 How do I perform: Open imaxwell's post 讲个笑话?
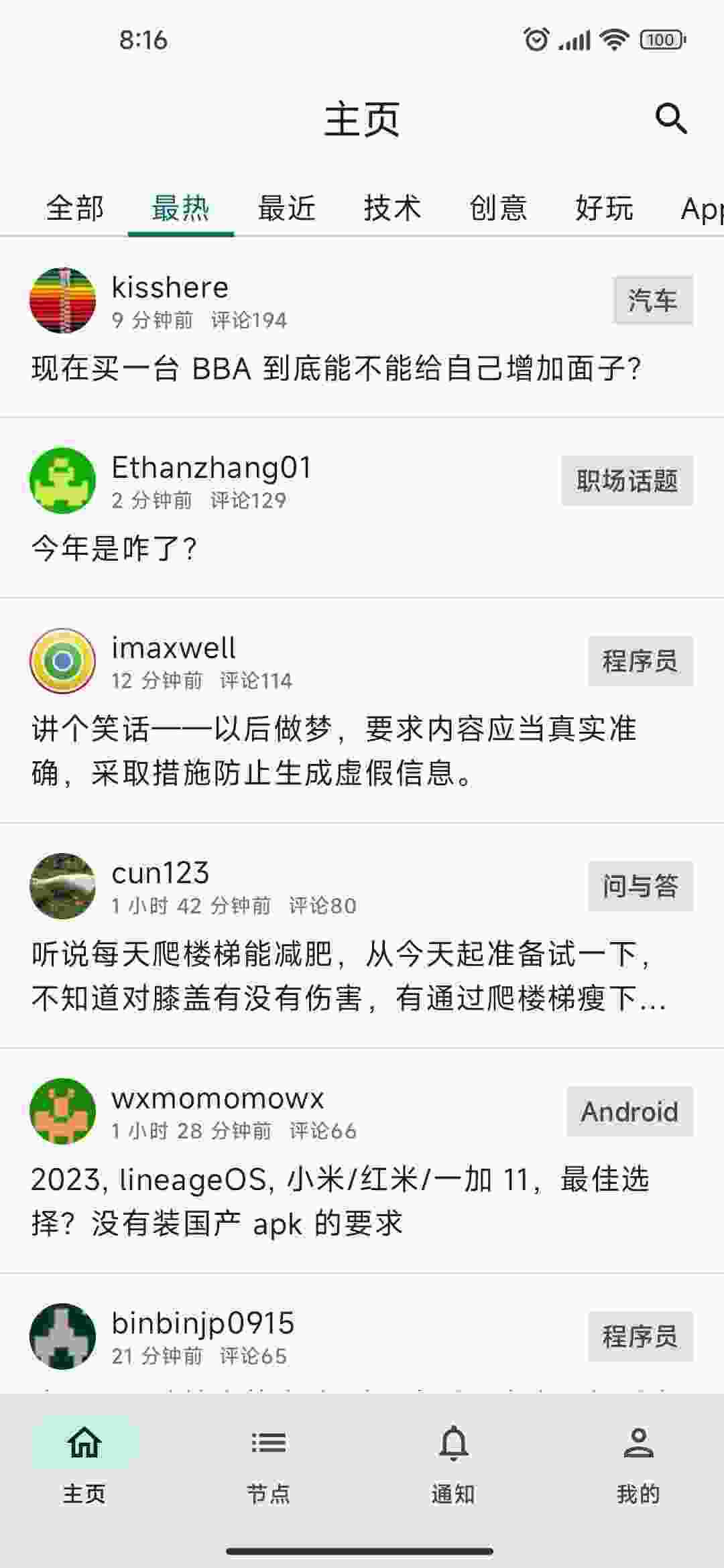pos(335,750)
